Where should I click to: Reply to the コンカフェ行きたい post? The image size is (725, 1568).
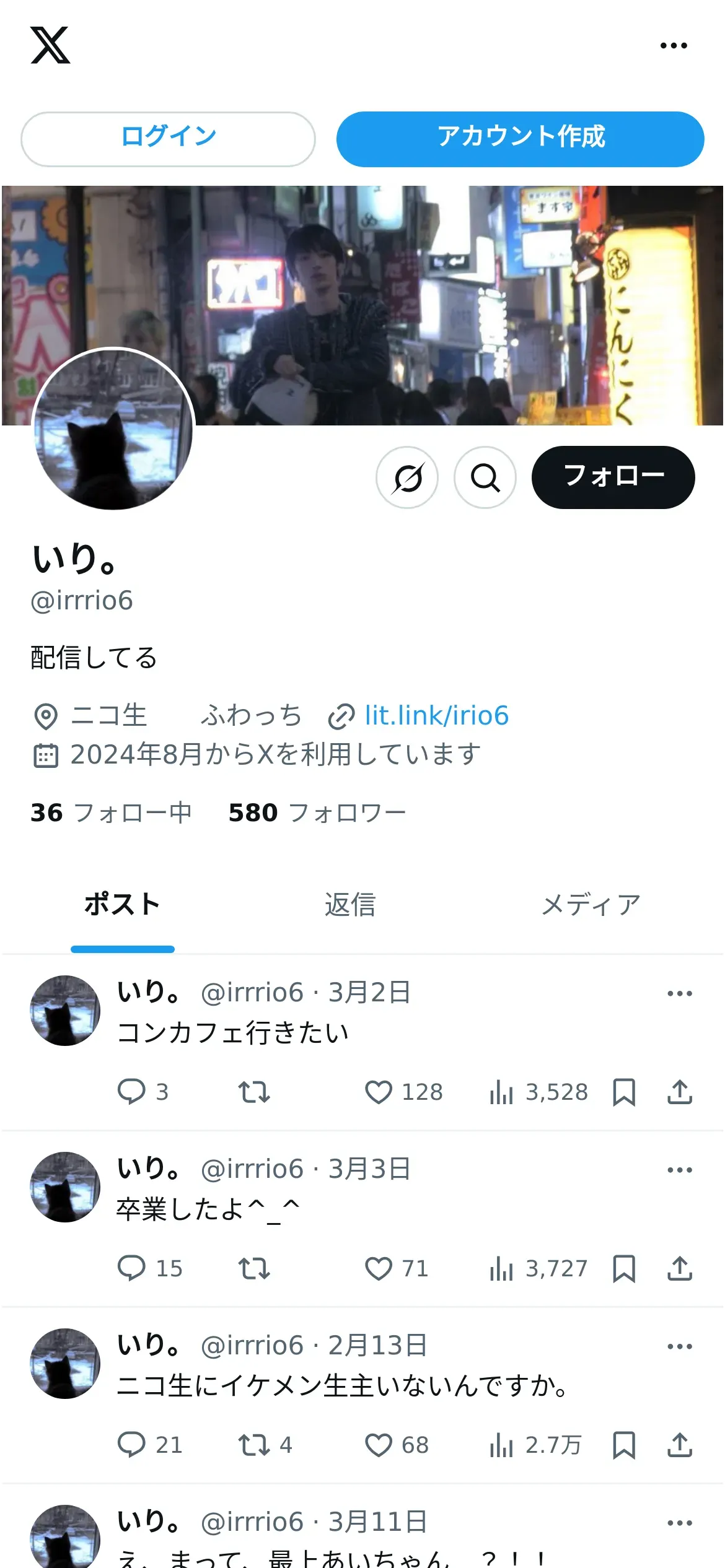click(131, 1092)
